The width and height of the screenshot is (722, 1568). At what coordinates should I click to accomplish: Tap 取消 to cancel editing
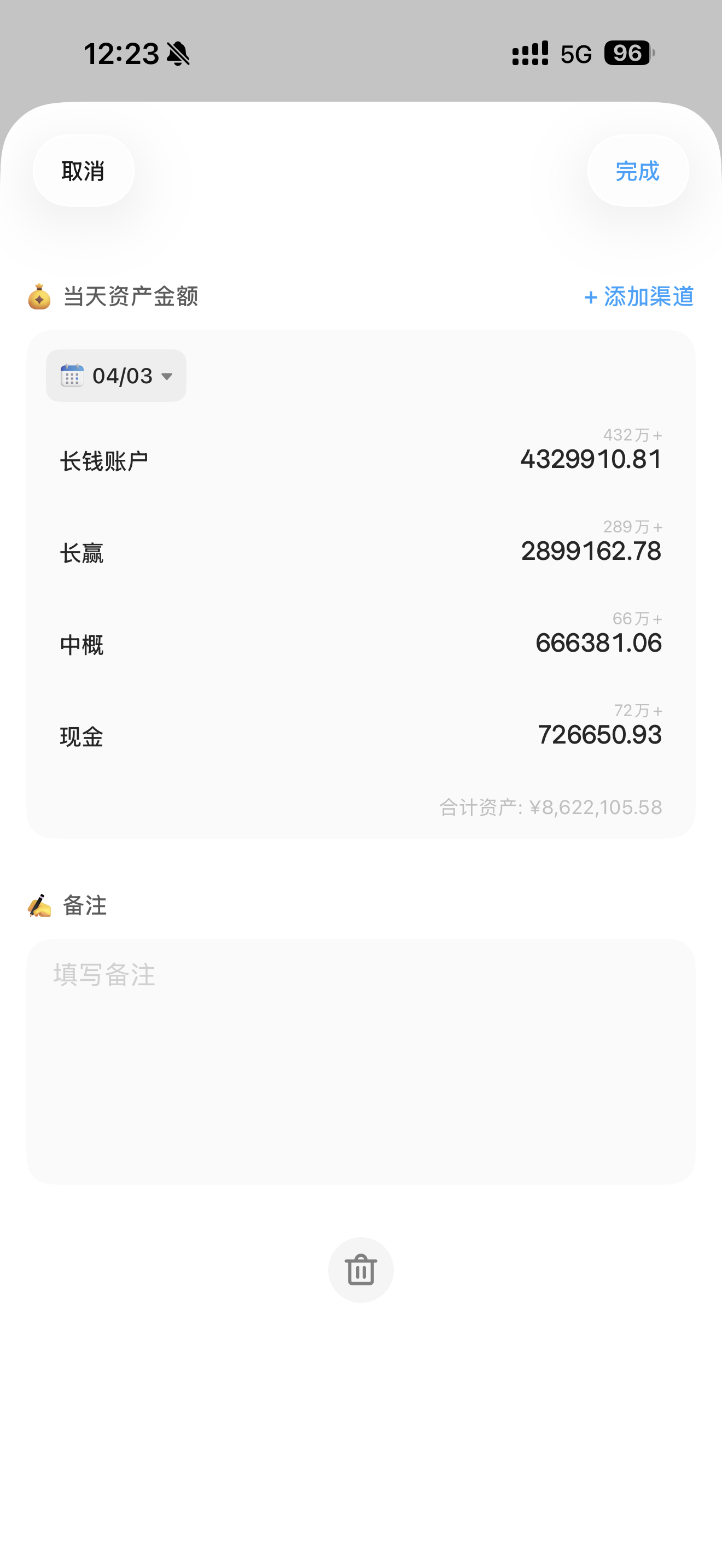click(83, 171)
